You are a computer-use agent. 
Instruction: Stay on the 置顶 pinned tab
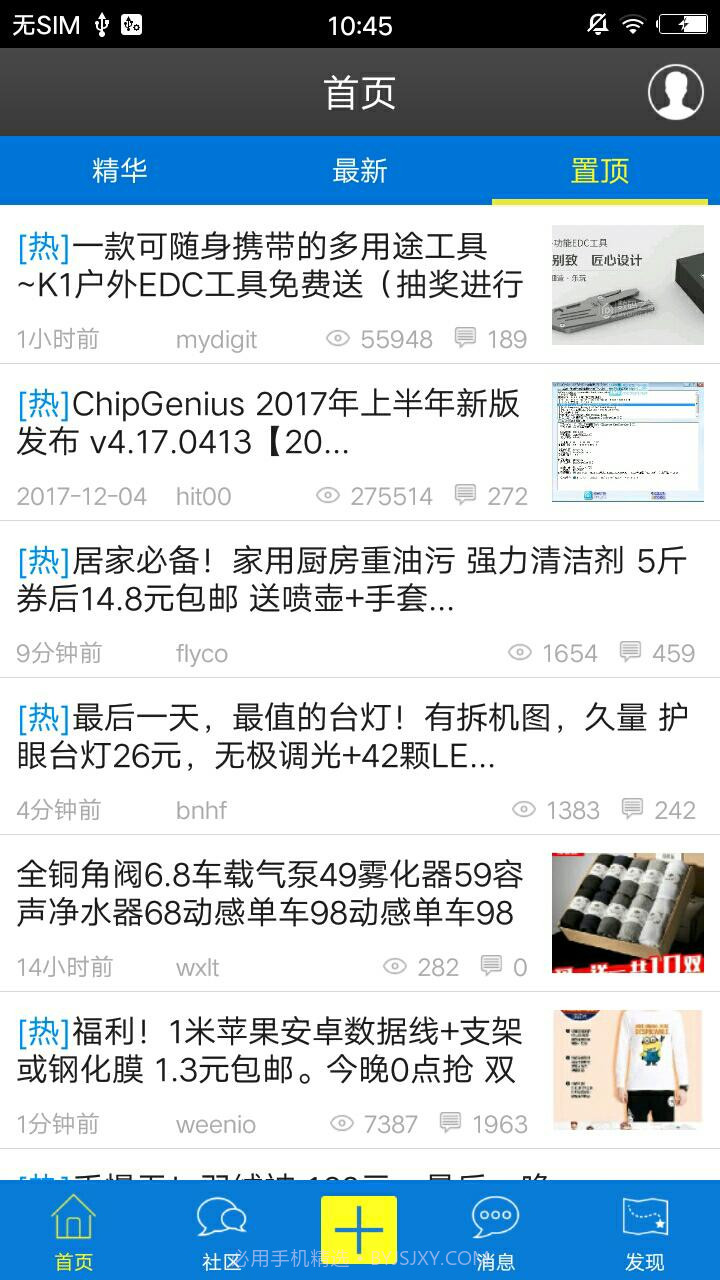coord(600,170)
